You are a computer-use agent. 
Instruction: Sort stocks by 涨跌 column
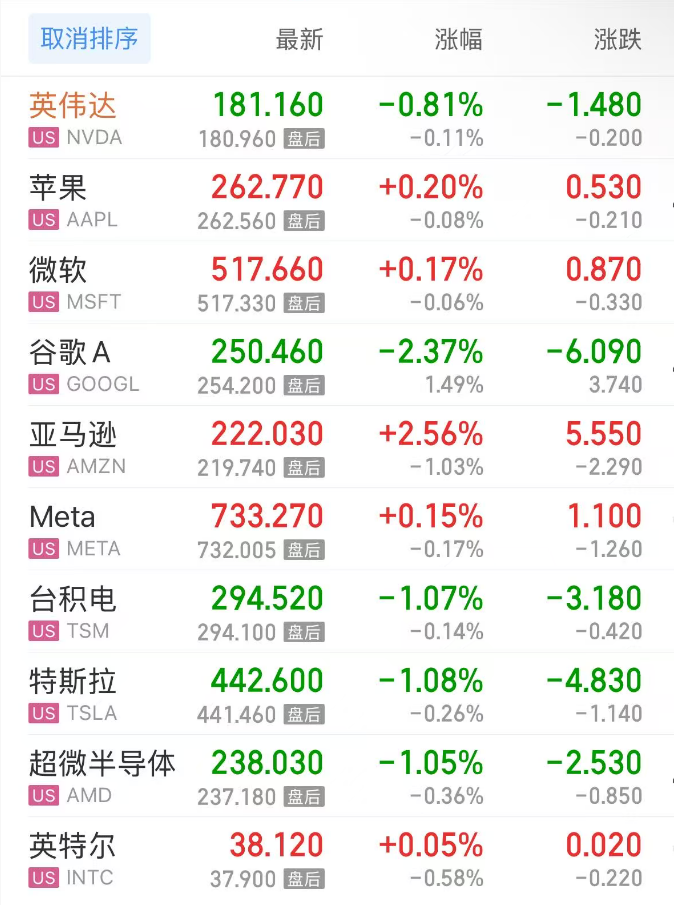pos(617,40)
